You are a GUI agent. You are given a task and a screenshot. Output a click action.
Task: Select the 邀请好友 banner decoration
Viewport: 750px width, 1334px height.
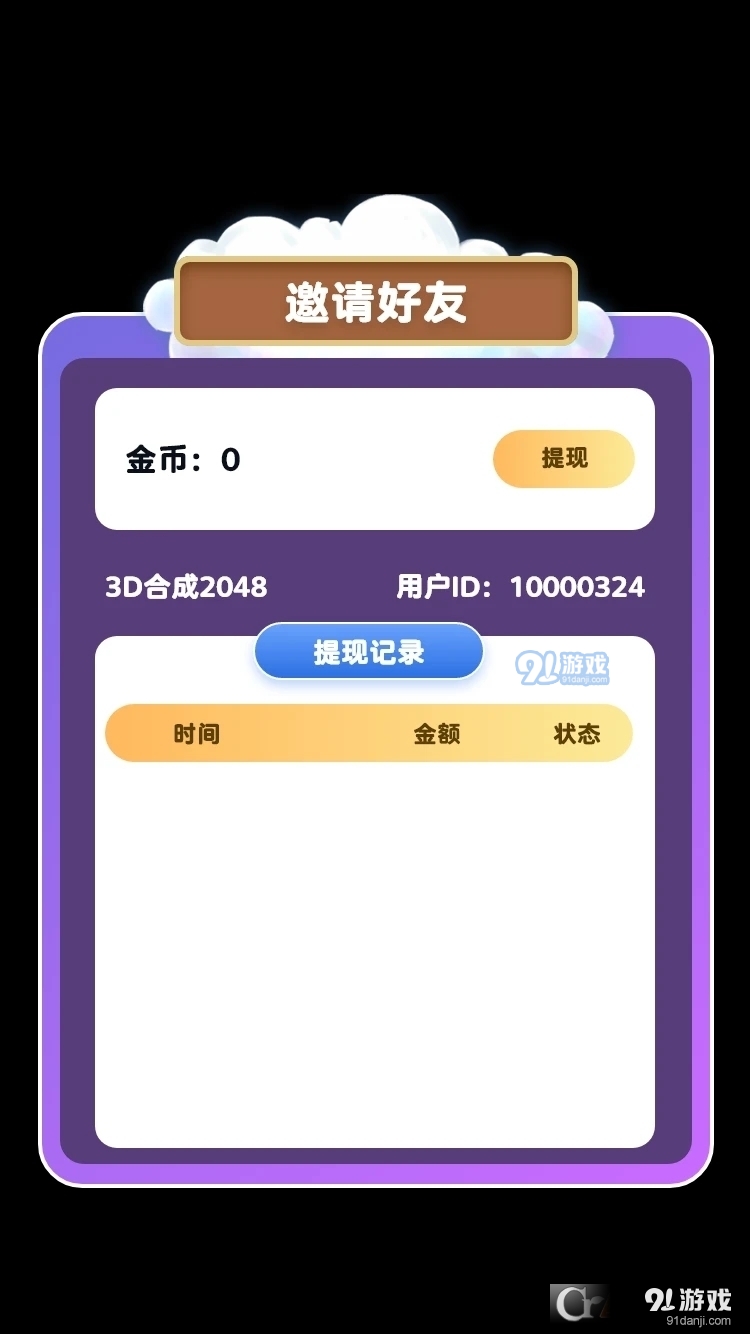point(375,302)
